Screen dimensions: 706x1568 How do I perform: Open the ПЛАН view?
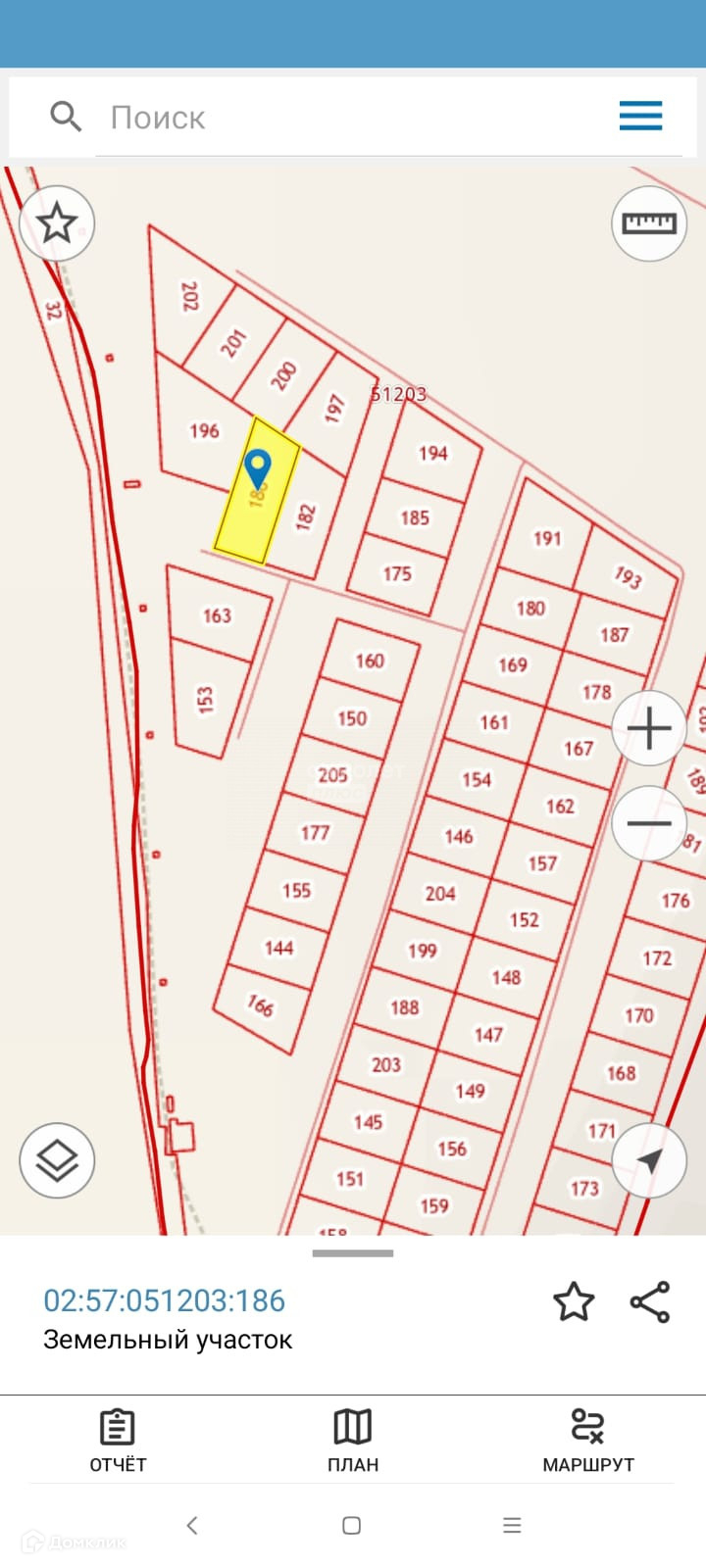coord(353,1441)
